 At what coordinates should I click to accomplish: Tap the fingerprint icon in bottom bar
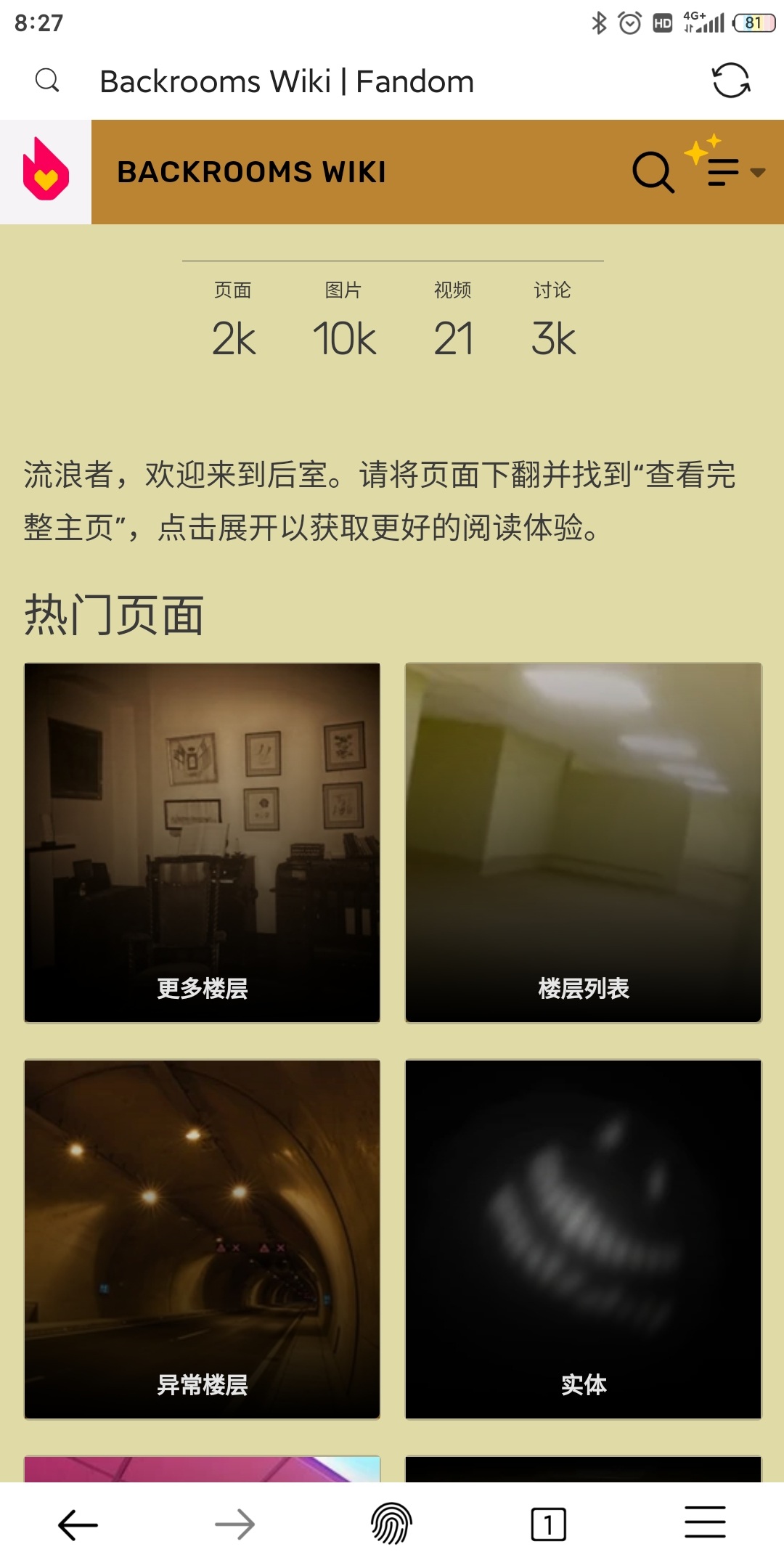pyautogui.click(x=391, y=1523)
